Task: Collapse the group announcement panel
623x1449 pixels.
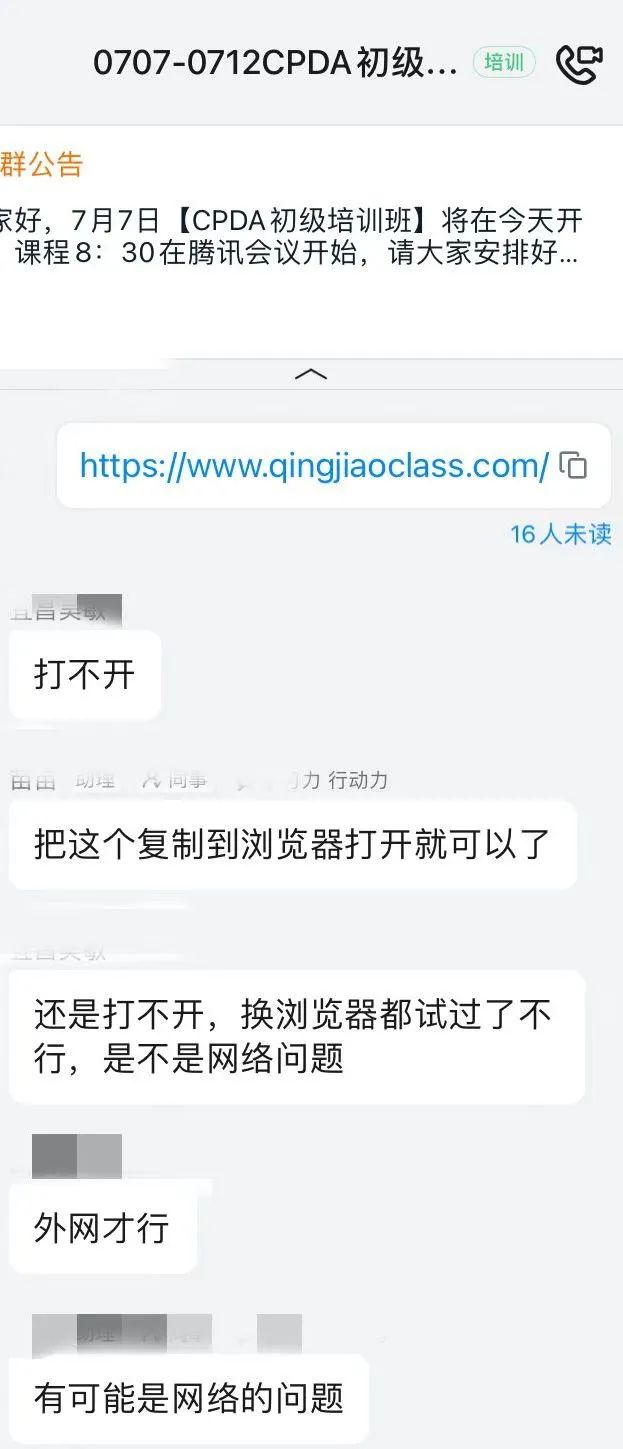Action: coord(311,374)
